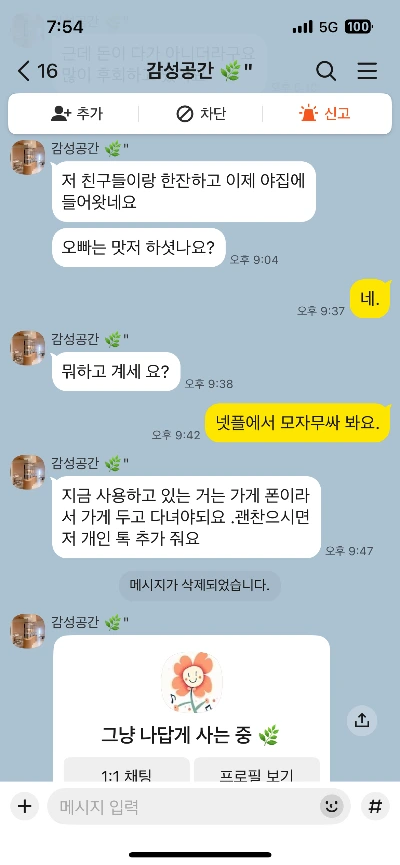Open the 1:1 채팅 button on profile card
Screen dimensions: 400x865
pos(127,771)
